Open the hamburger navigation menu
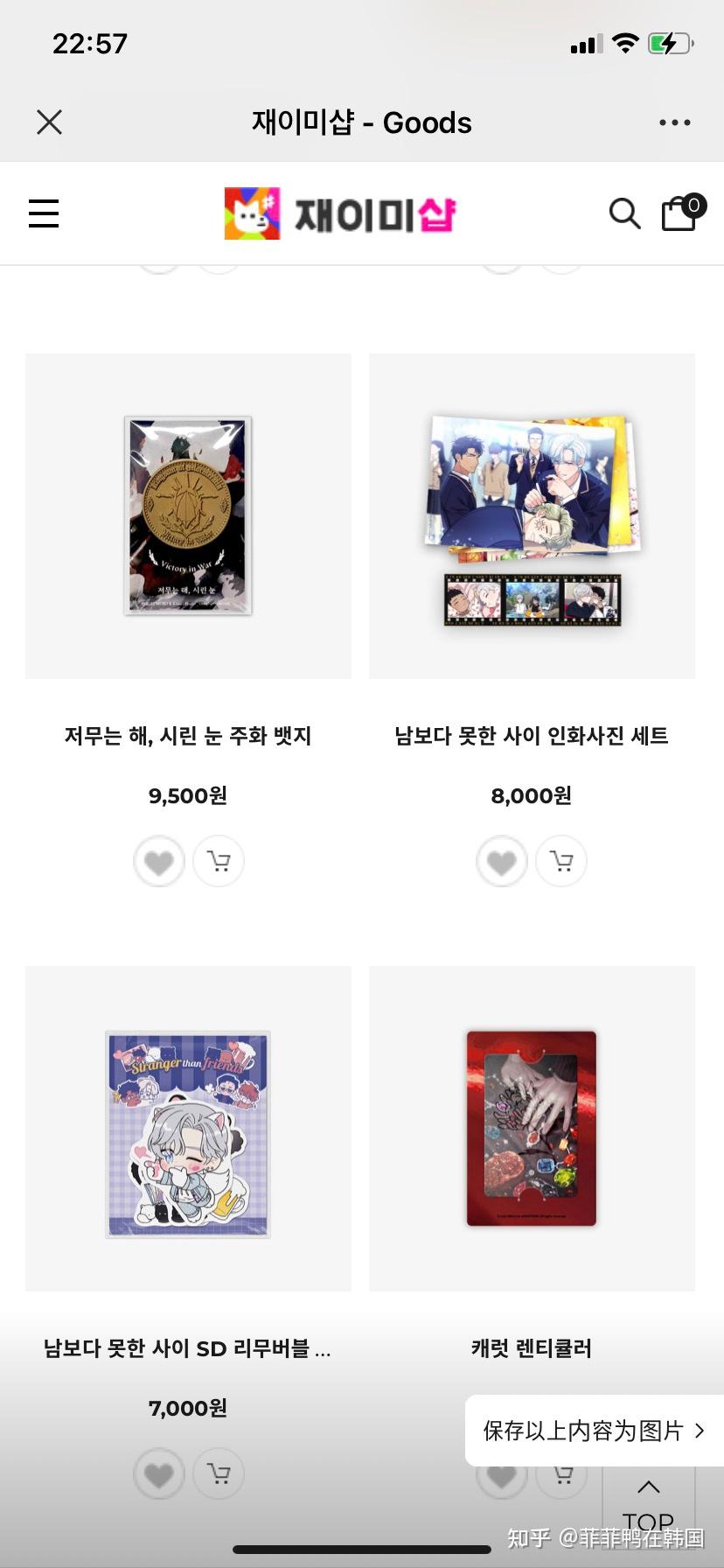 tap(44, 213)
